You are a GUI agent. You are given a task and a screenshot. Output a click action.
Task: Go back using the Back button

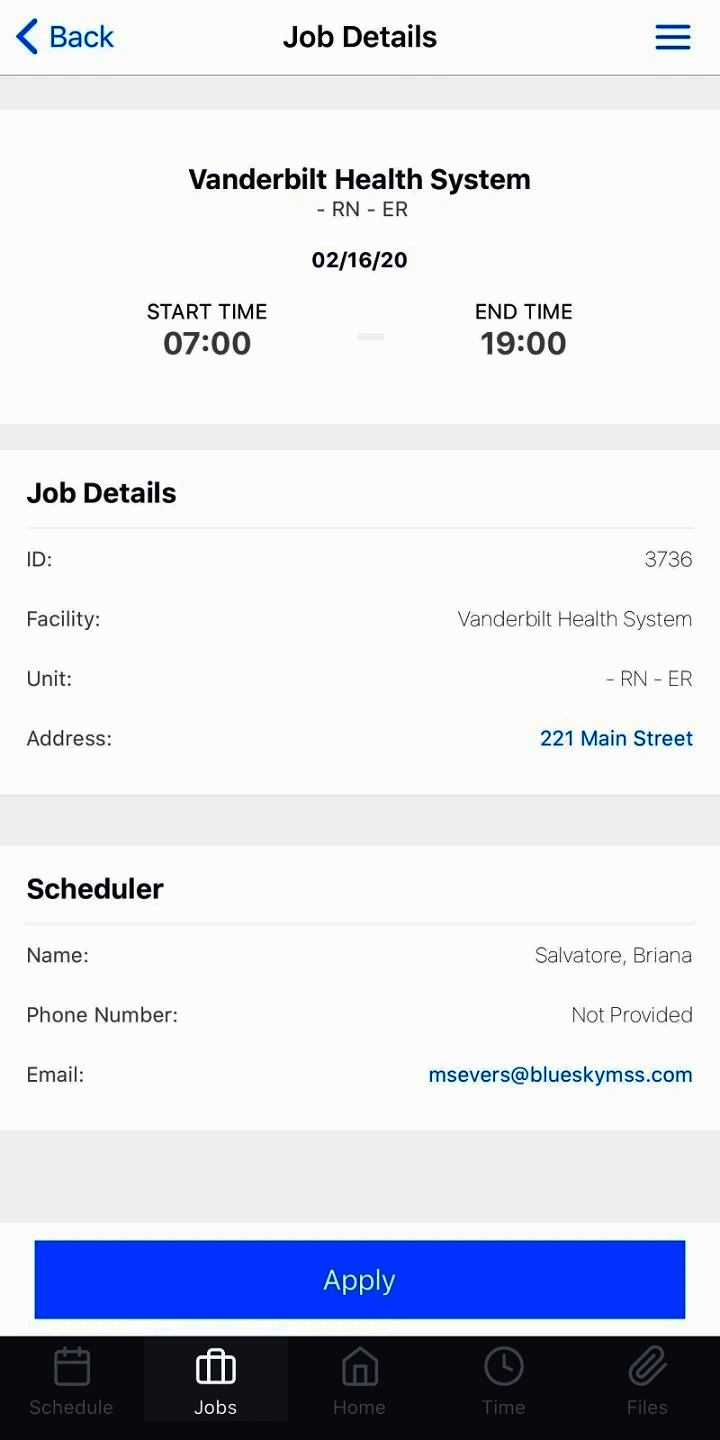[65, 37]
